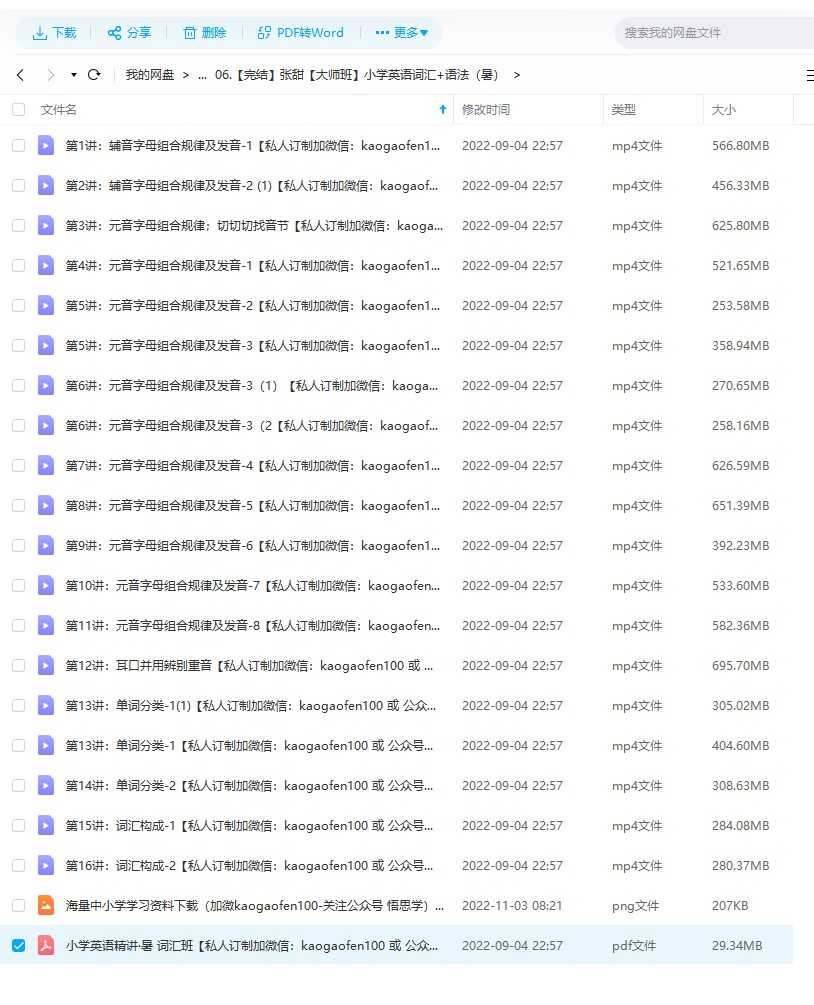Screen dimensions: 814x1005
Task: Sort the list by 修改时间
Action: point(486,110)
